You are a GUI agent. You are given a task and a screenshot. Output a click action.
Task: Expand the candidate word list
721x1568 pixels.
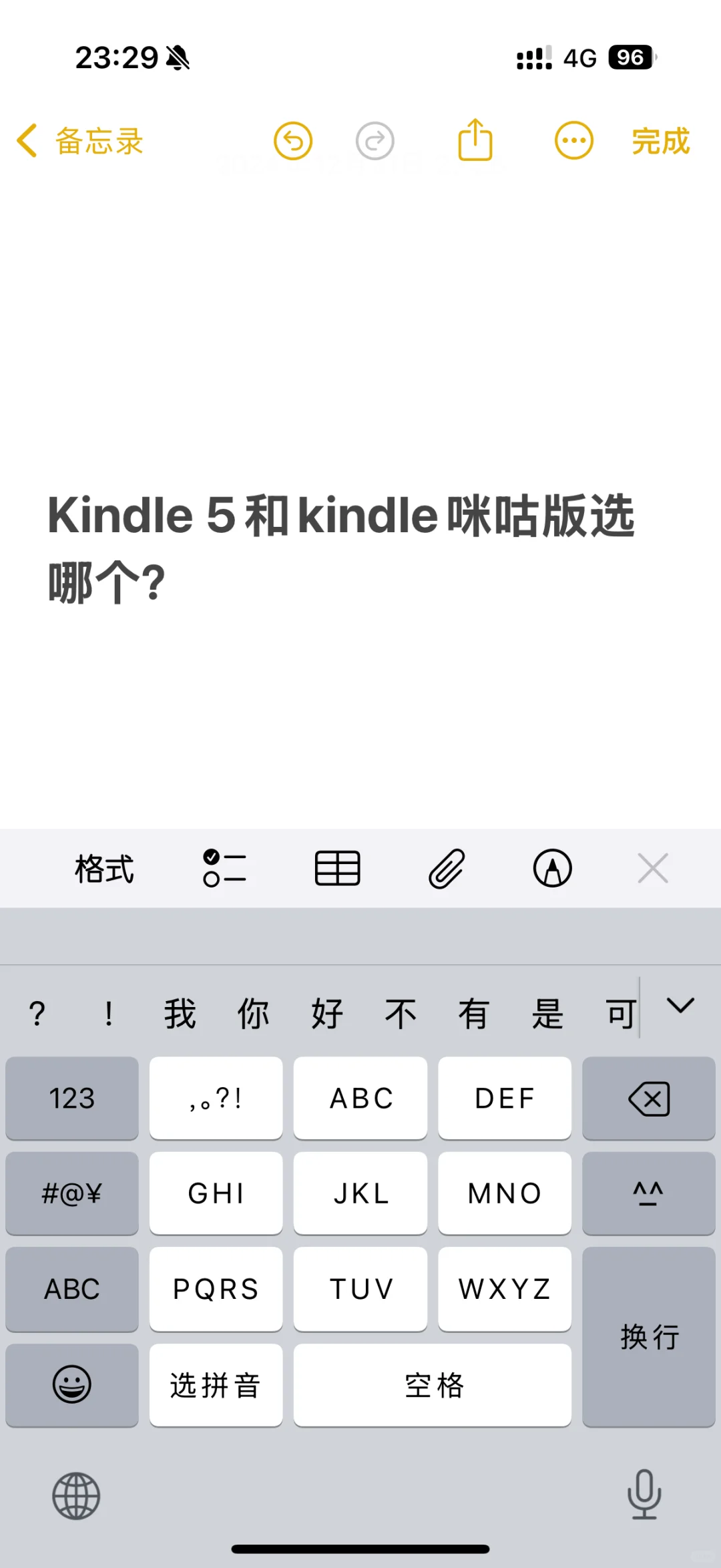click(x=681, y=1006)
